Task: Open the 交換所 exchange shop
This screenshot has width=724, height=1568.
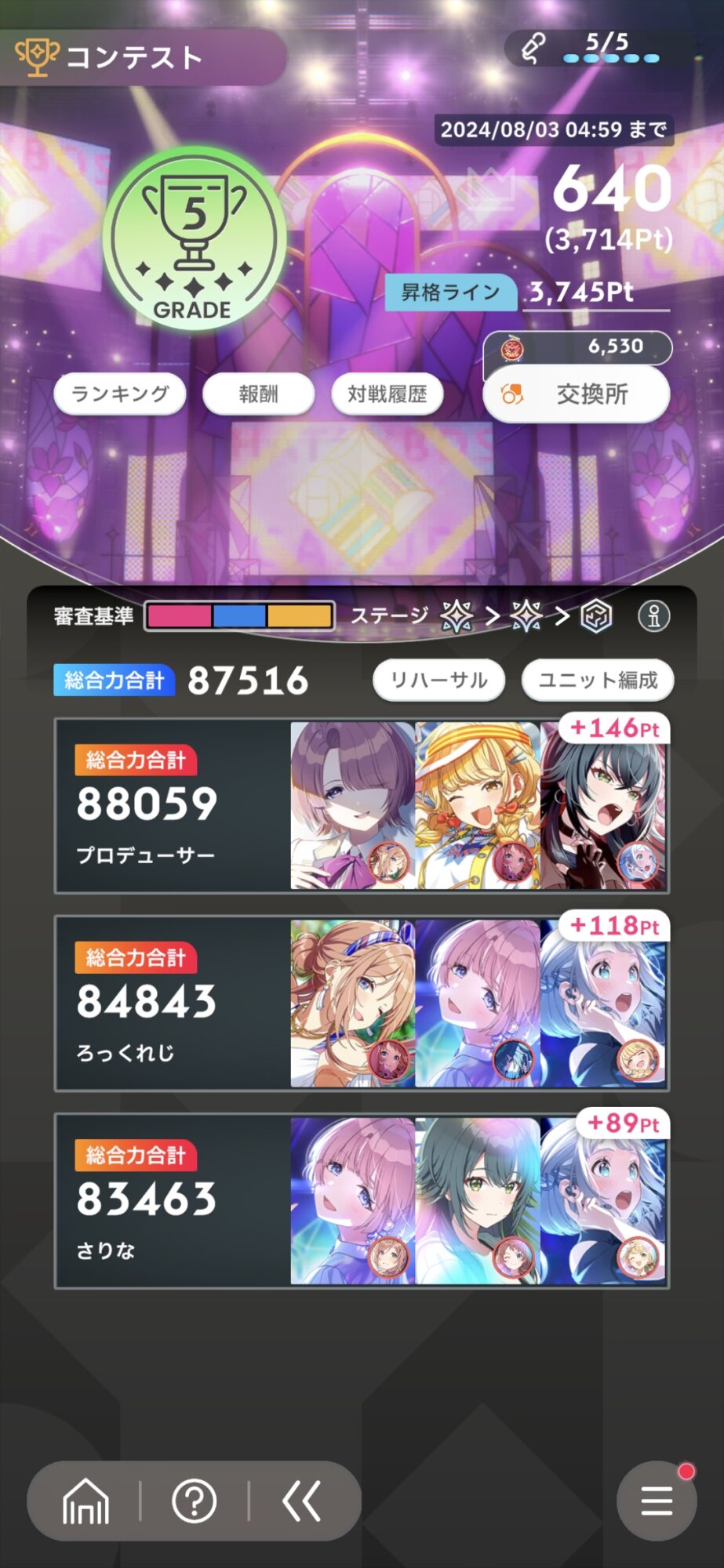Action: (577, 394)
